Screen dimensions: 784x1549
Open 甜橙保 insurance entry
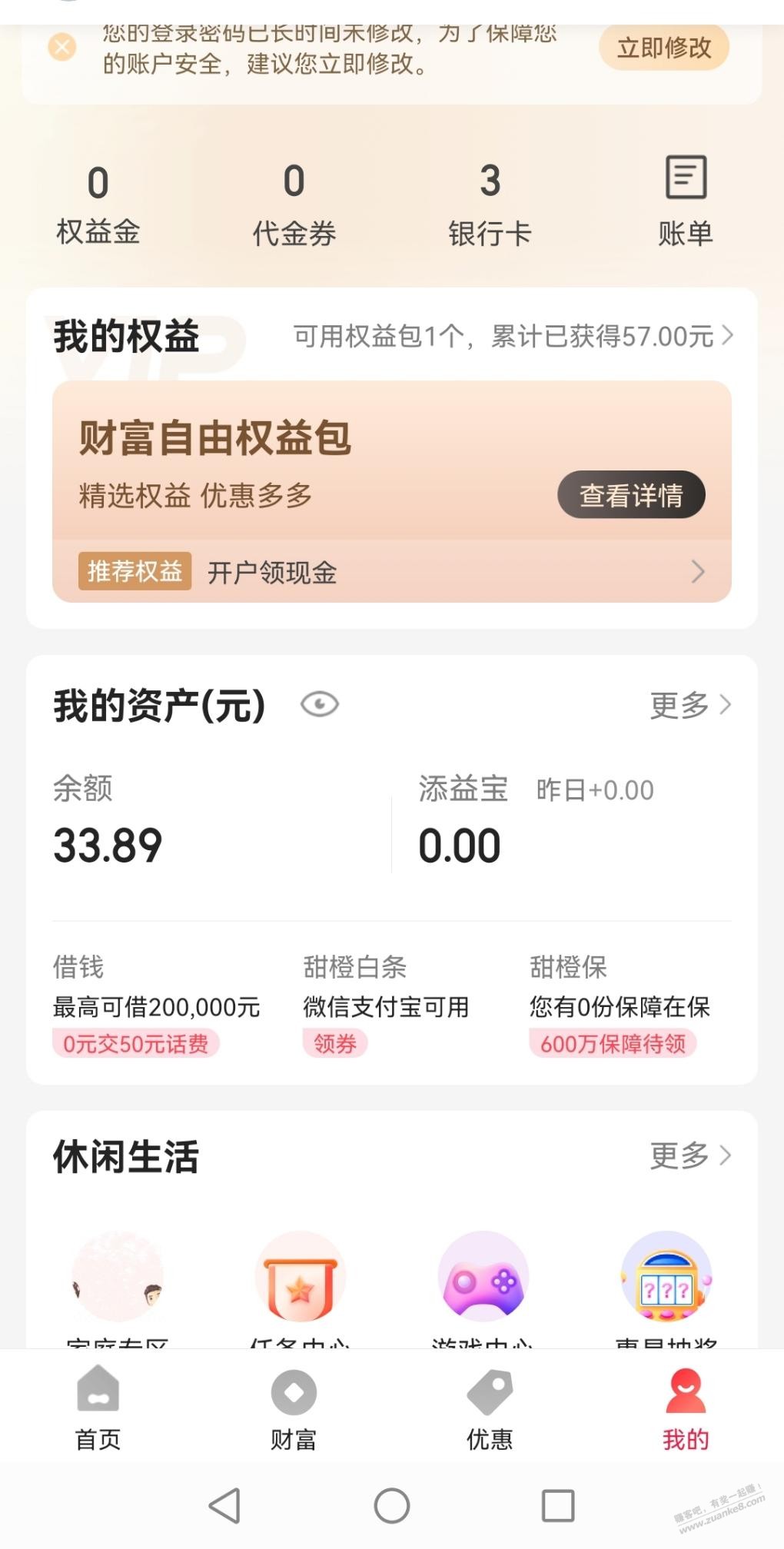[620, 1005]
